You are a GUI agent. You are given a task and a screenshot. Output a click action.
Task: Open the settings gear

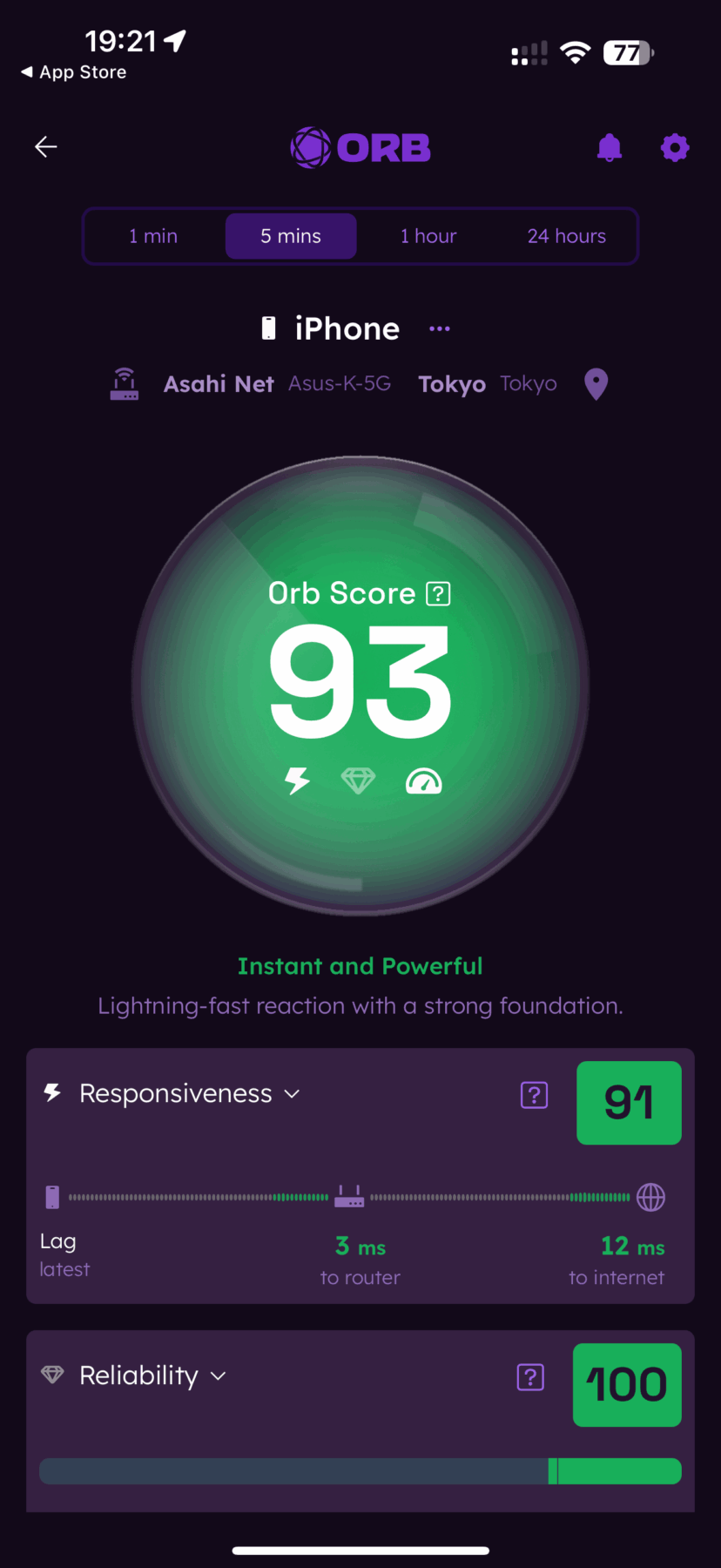coord(675,148)
